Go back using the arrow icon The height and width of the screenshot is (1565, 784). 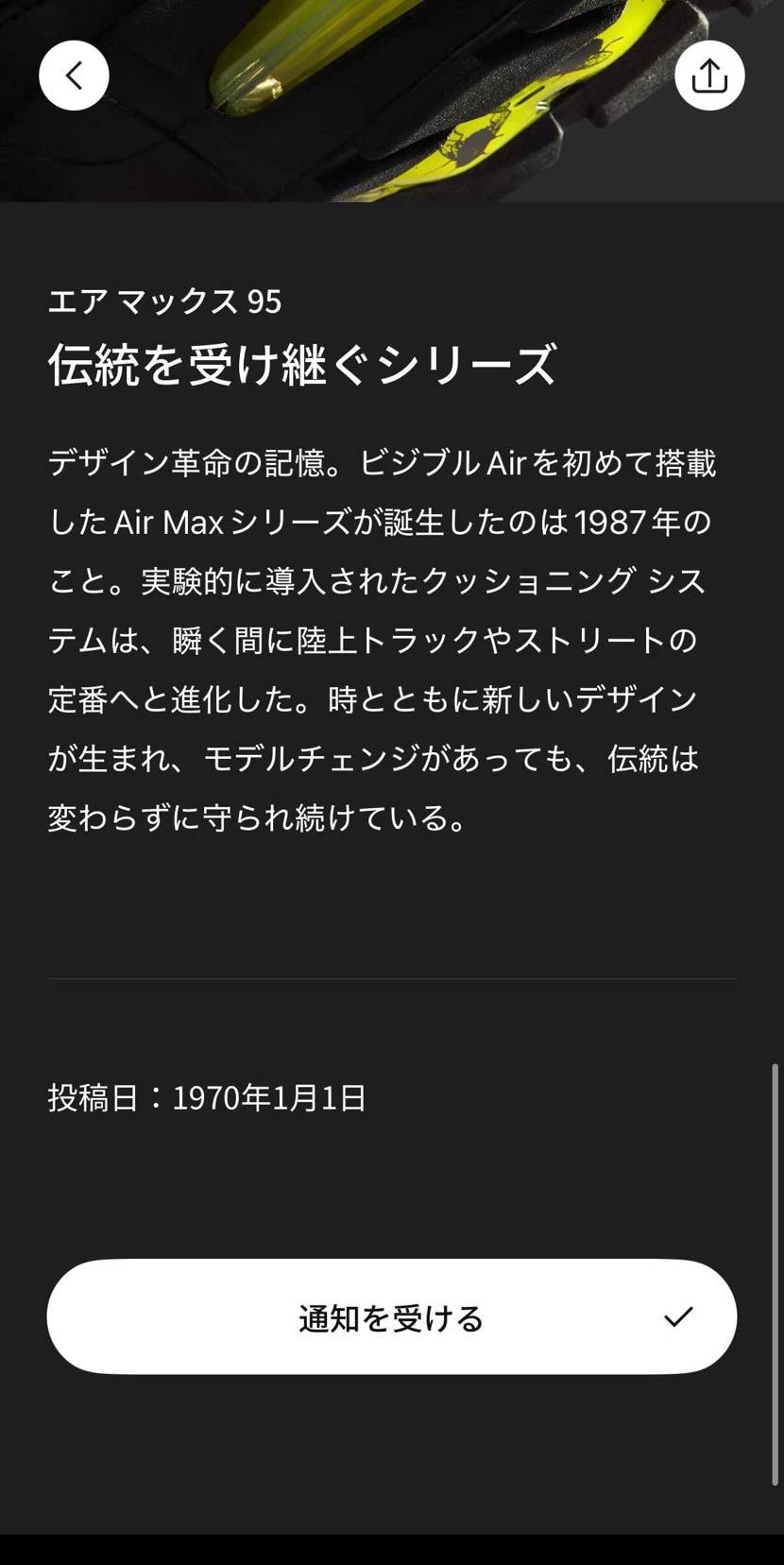pos(74,76)
